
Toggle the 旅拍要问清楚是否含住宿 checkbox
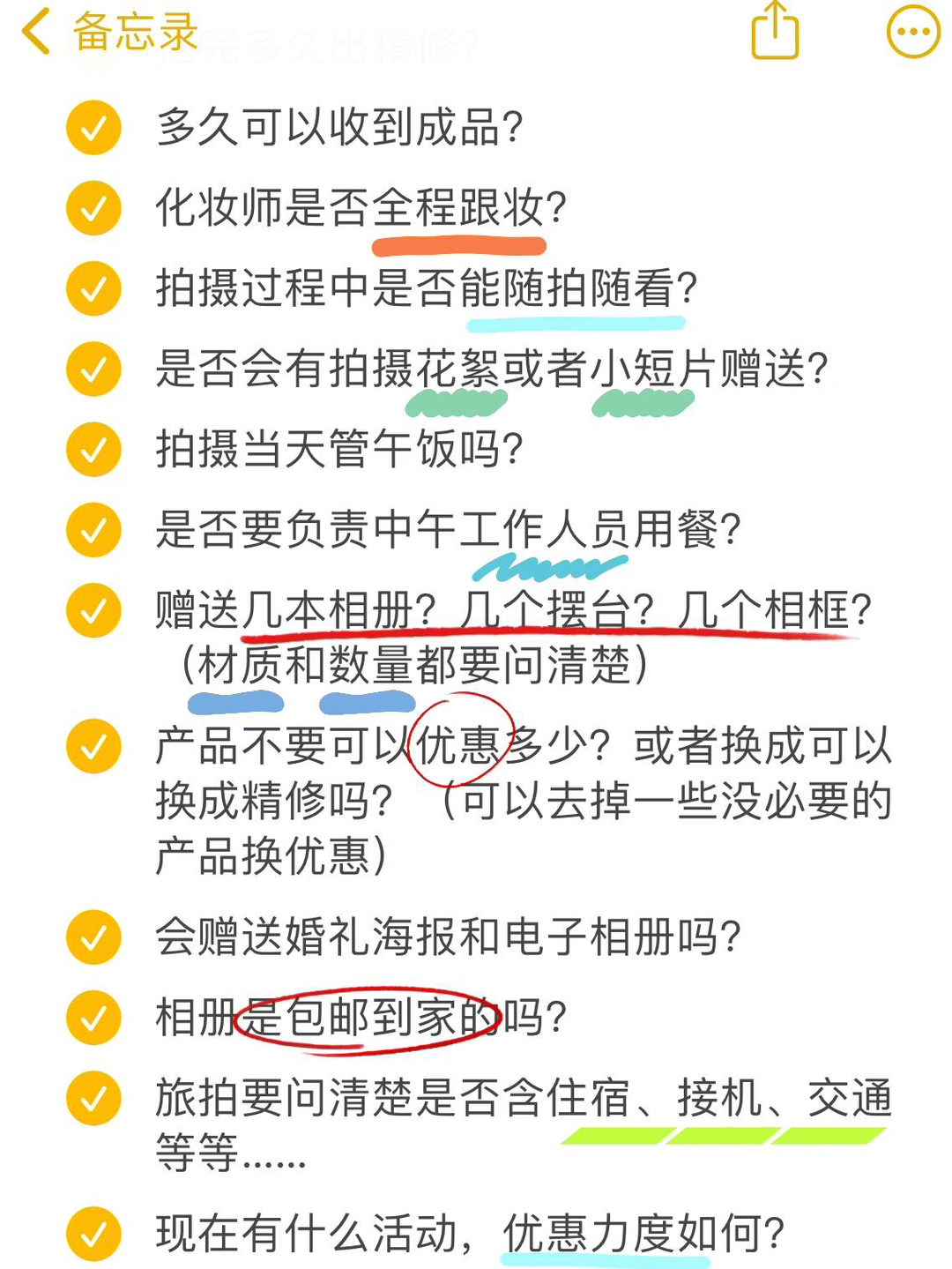pyautogui.click(x=93, y=1098)
